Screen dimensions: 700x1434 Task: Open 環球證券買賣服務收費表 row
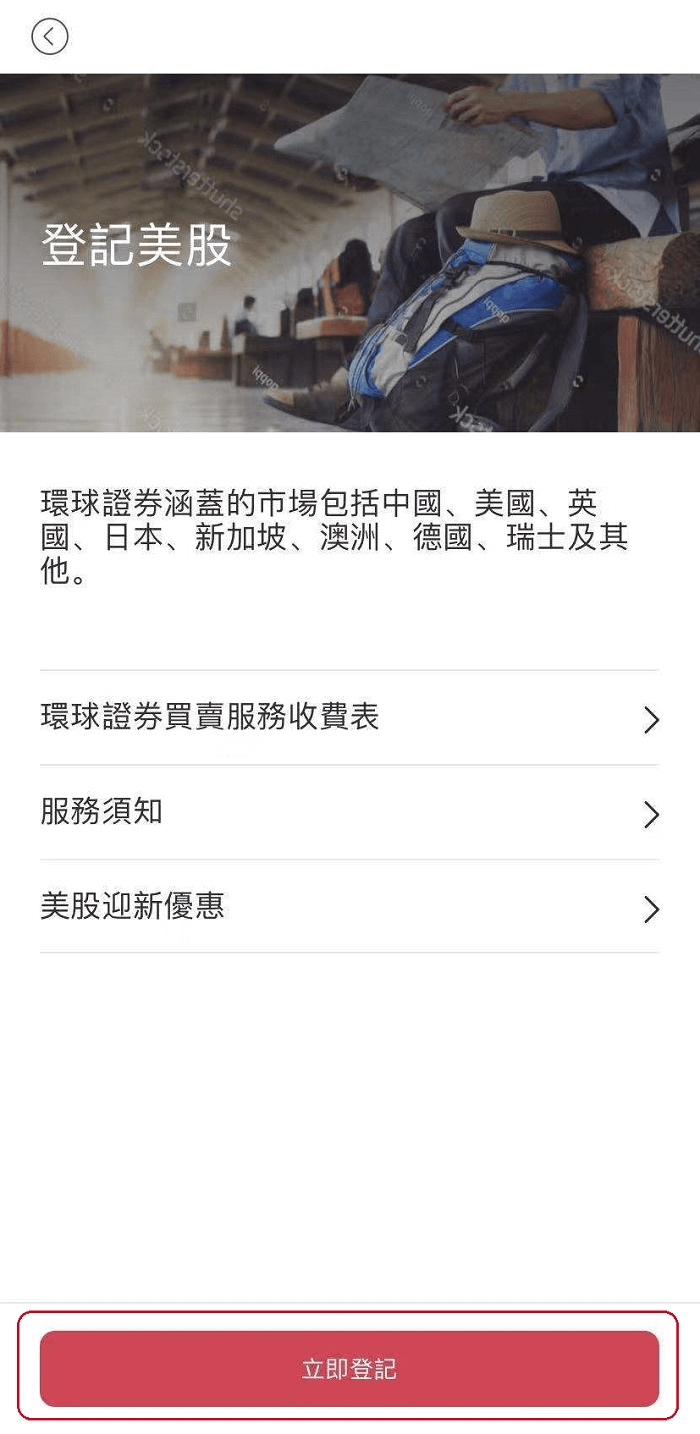click(x=349, y=718)
